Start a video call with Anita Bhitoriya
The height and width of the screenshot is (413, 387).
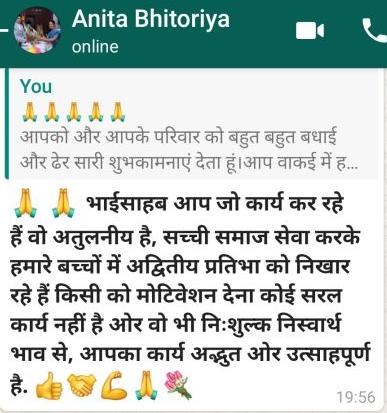(310, 31)
